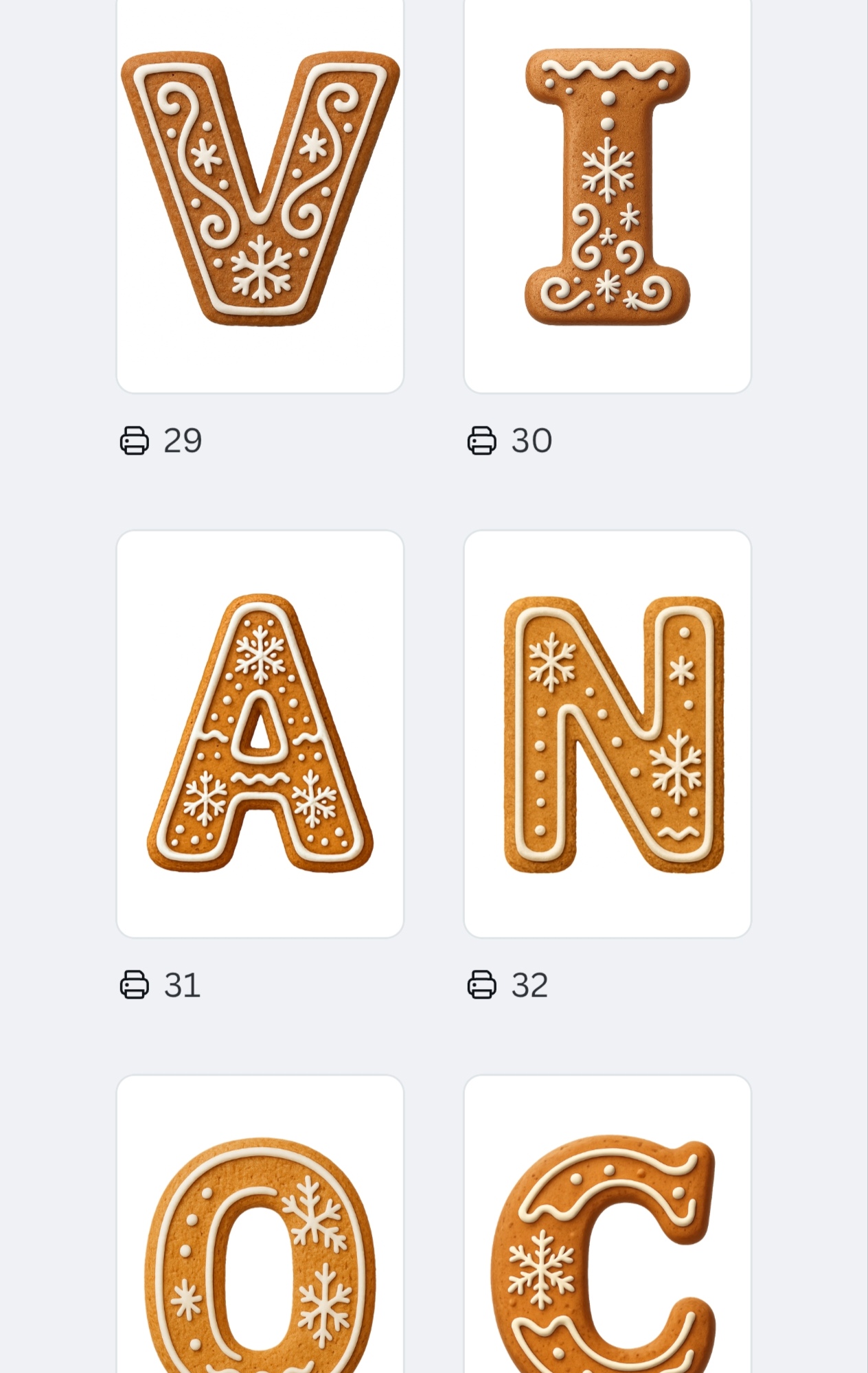Tap the print icon numbered 29
This screenshot has width=868, height=1373.
click(135, 440)
